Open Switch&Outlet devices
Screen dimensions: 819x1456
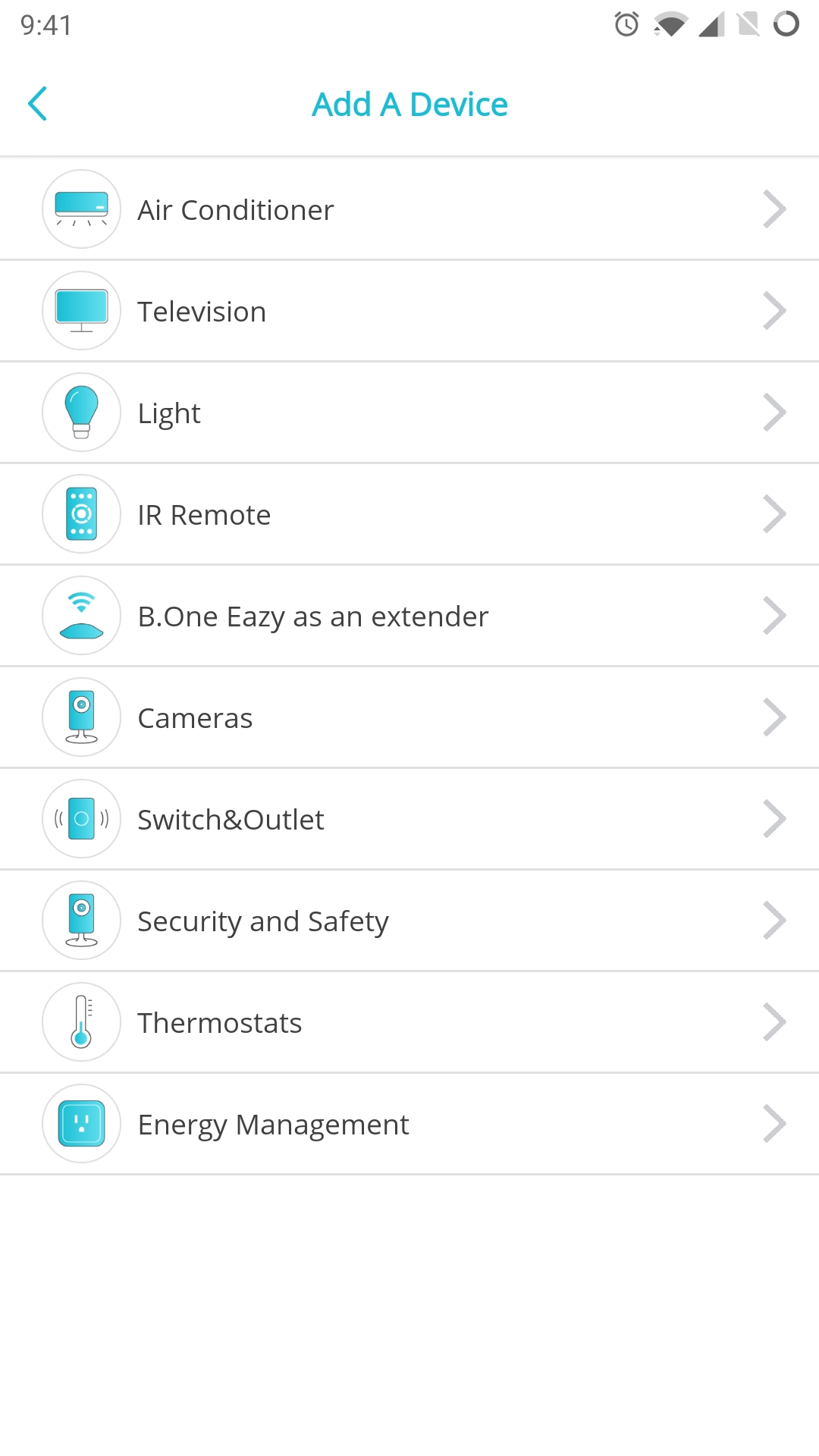[409, 819]
